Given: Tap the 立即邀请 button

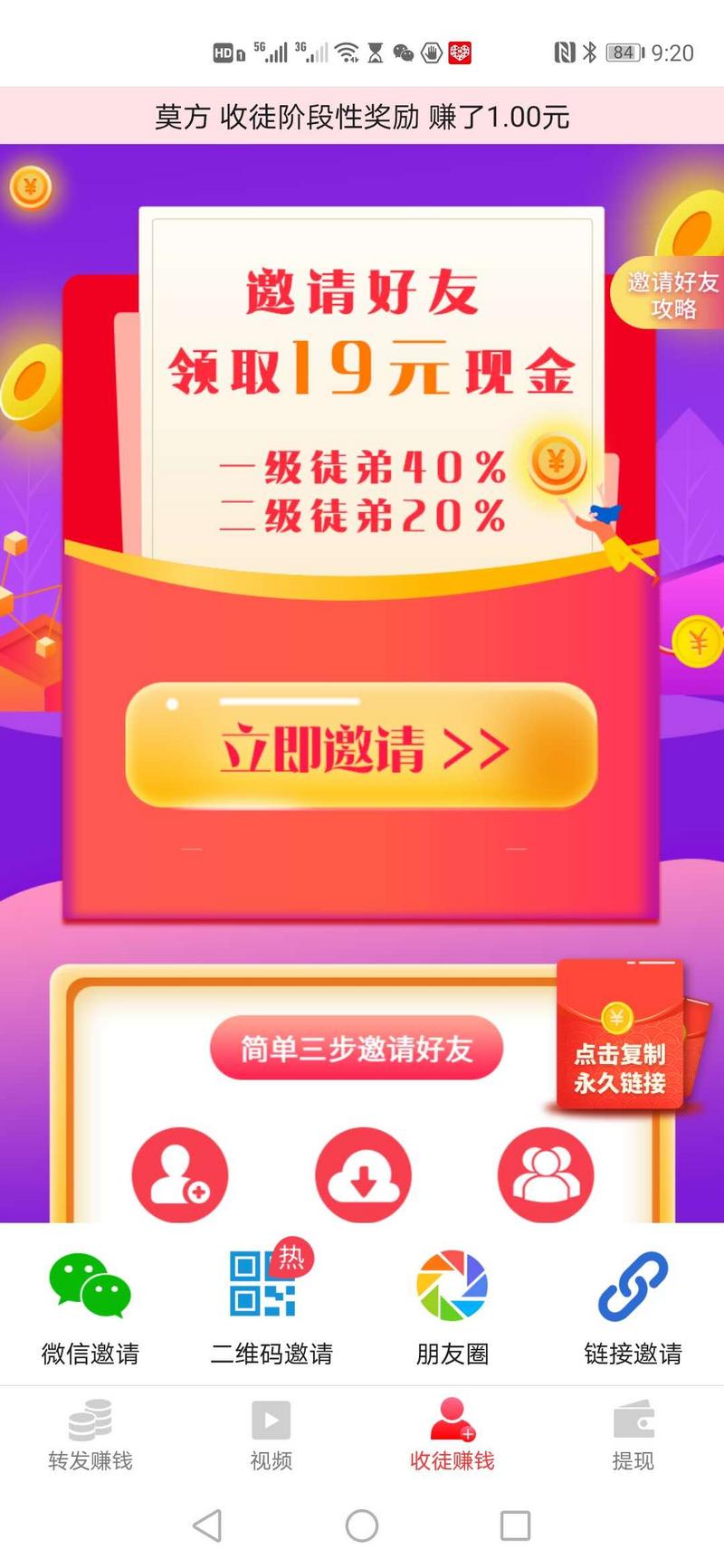Looking at the screenshot, I should tap(361, 746).
